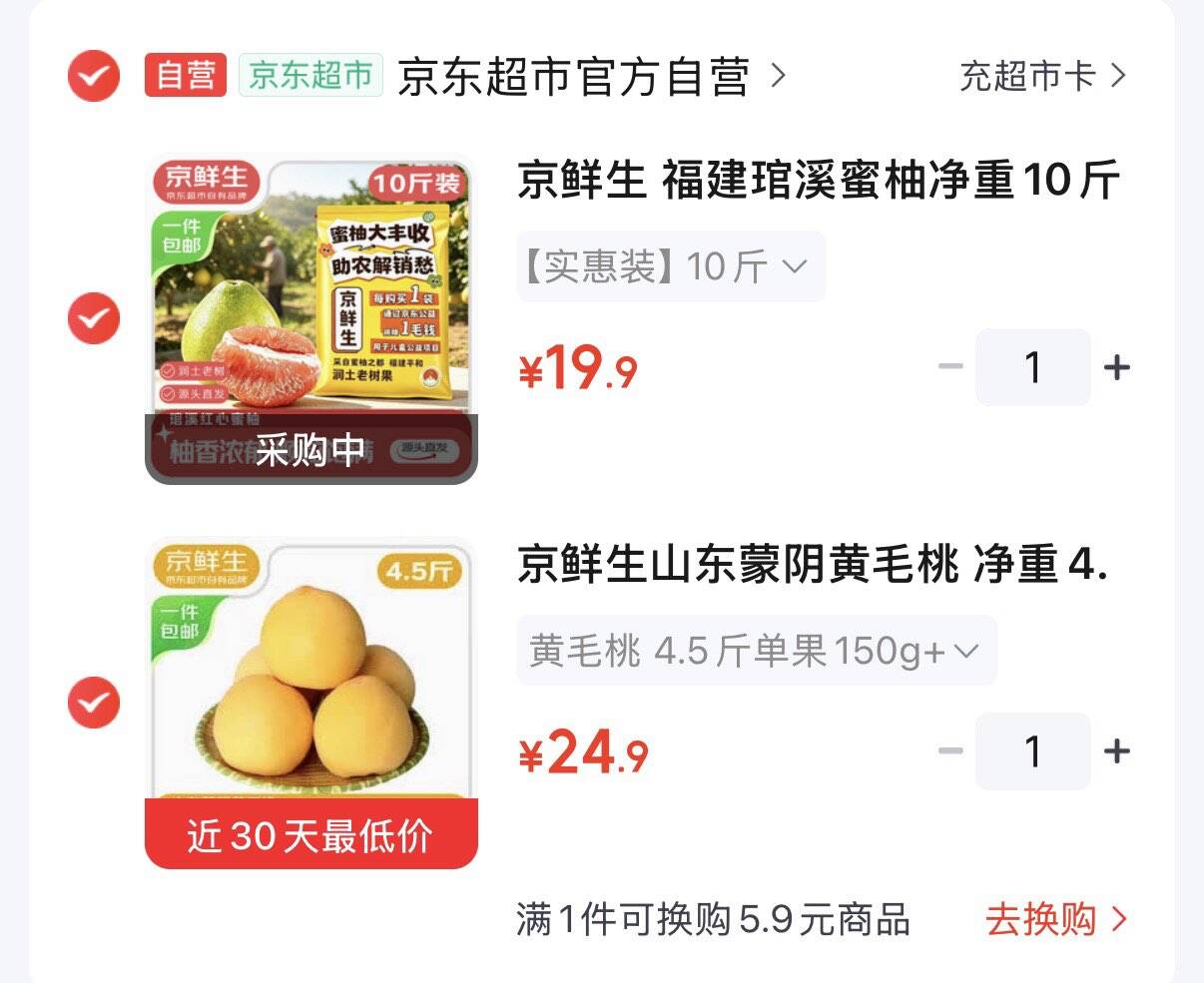Open 充超市卡 recharge link

[x=1043, y=77]
